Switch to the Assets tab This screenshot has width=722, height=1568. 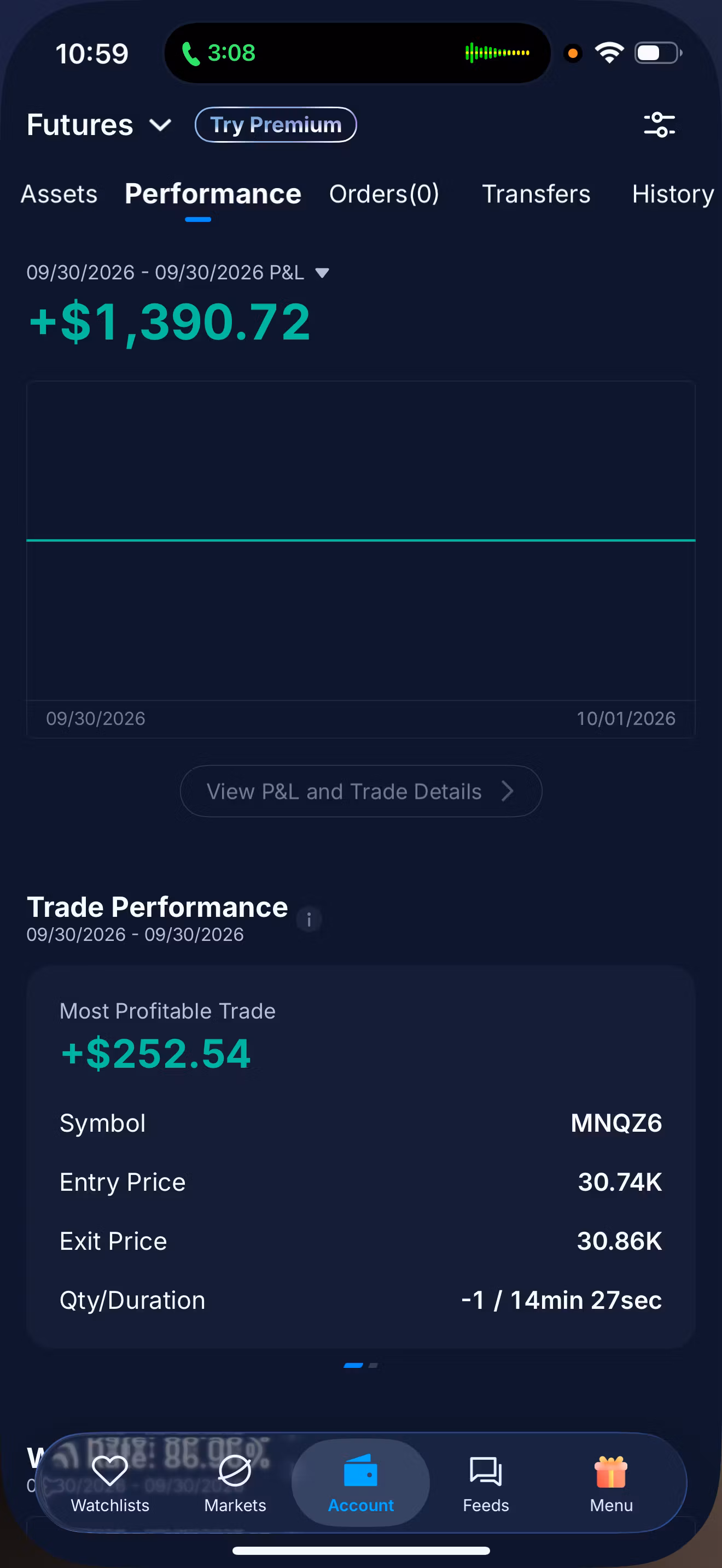(59, 194)
